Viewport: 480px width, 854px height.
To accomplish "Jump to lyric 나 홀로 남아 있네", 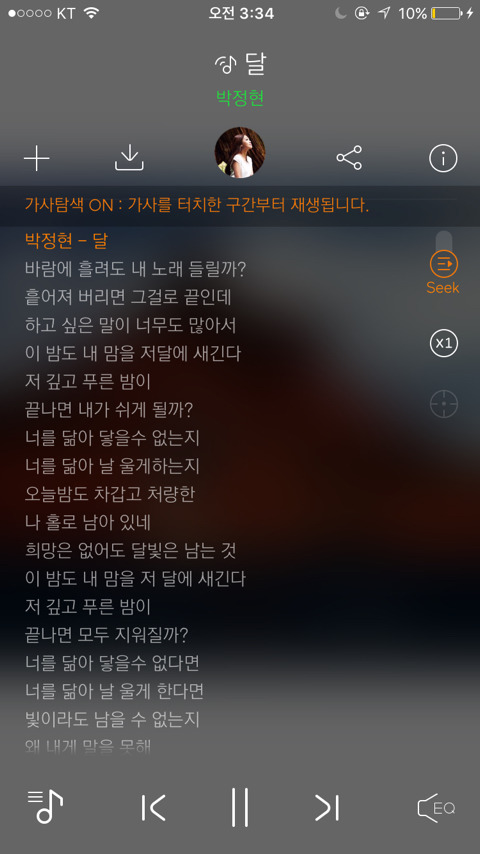I will (88, 523).
